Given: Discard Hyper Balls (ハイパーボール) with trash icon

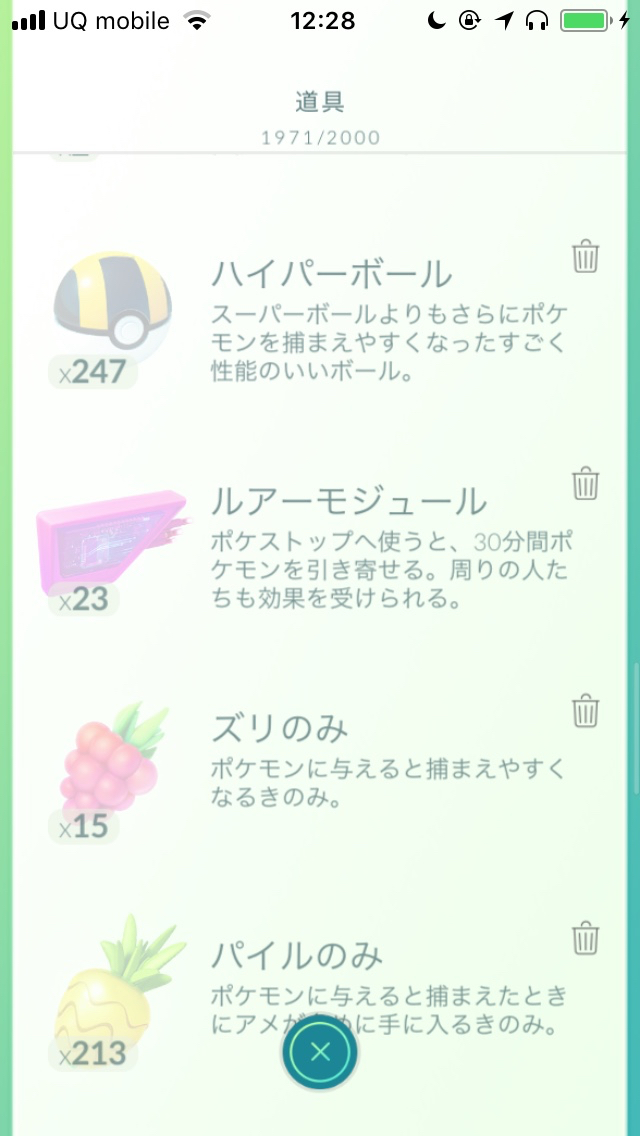Looking at the screenshot, I should click(x=586, y=257).
